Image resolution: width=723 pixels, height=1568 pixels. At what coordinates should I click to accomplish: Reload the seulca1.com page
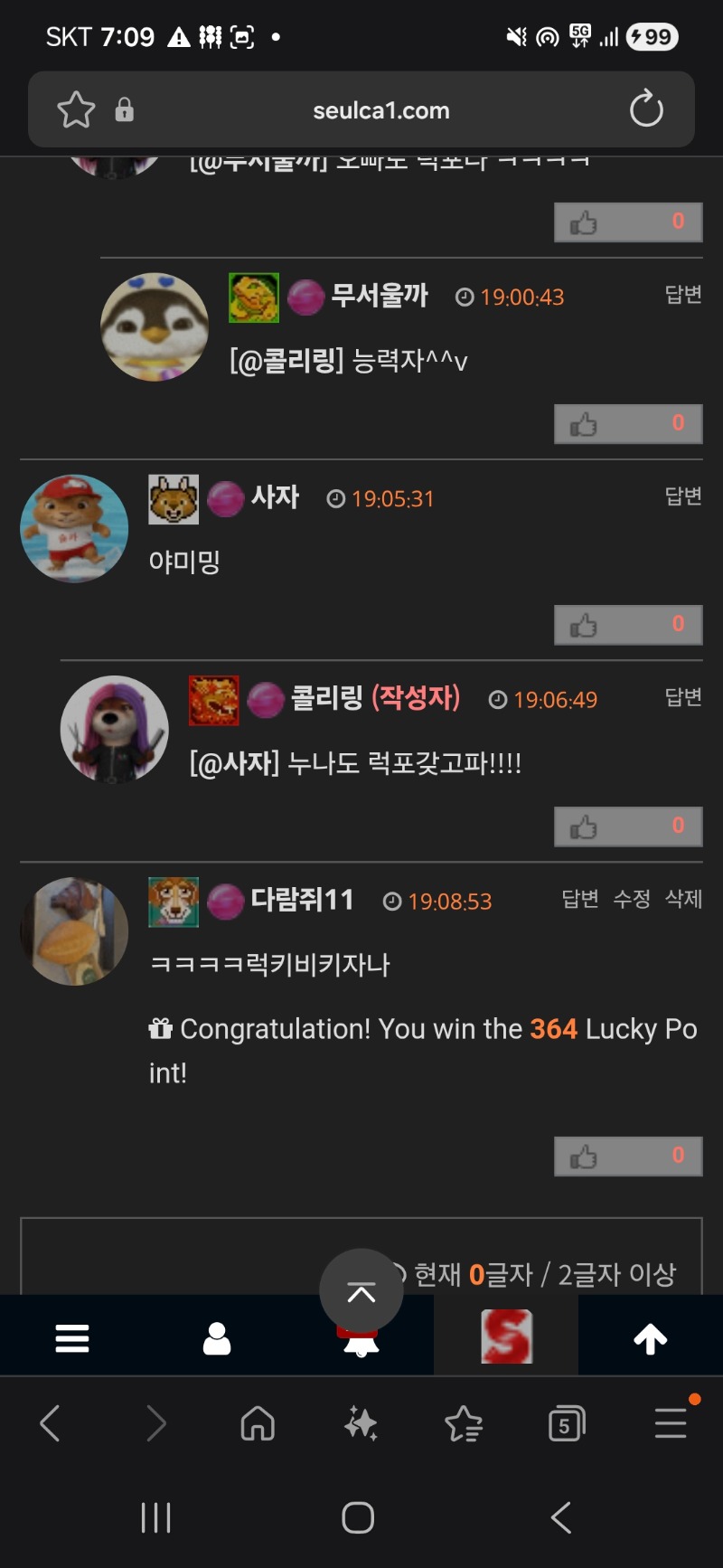pos(645,109)
